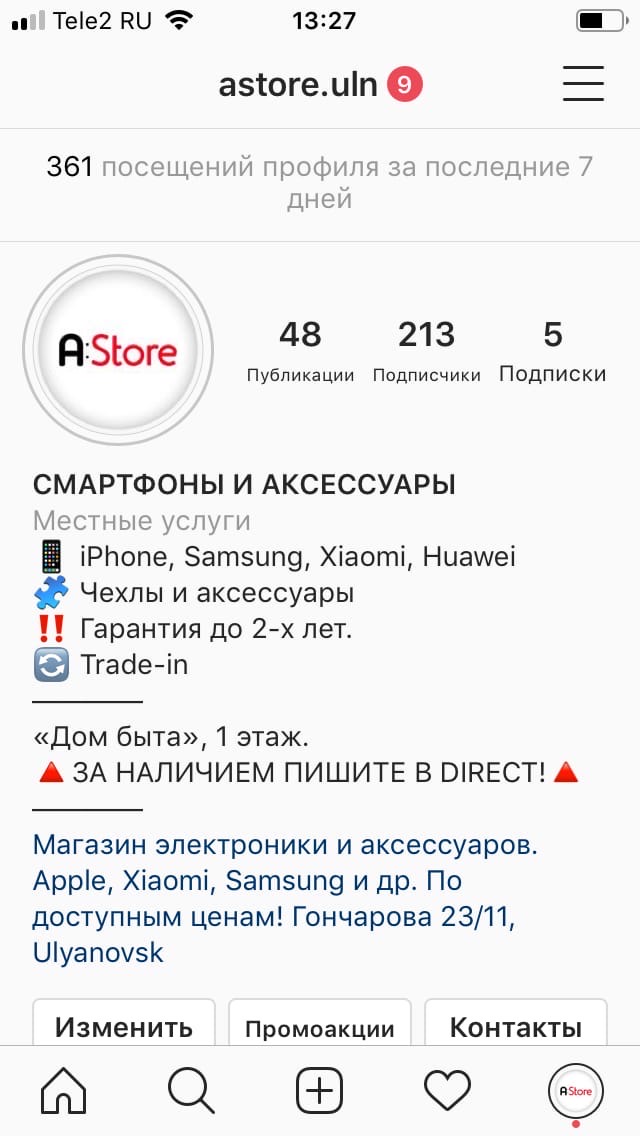Image resolution: width=640 pixels, height=1136 pixels.
Task: Open the Контакты button
Action: [x=516, y=1026]
